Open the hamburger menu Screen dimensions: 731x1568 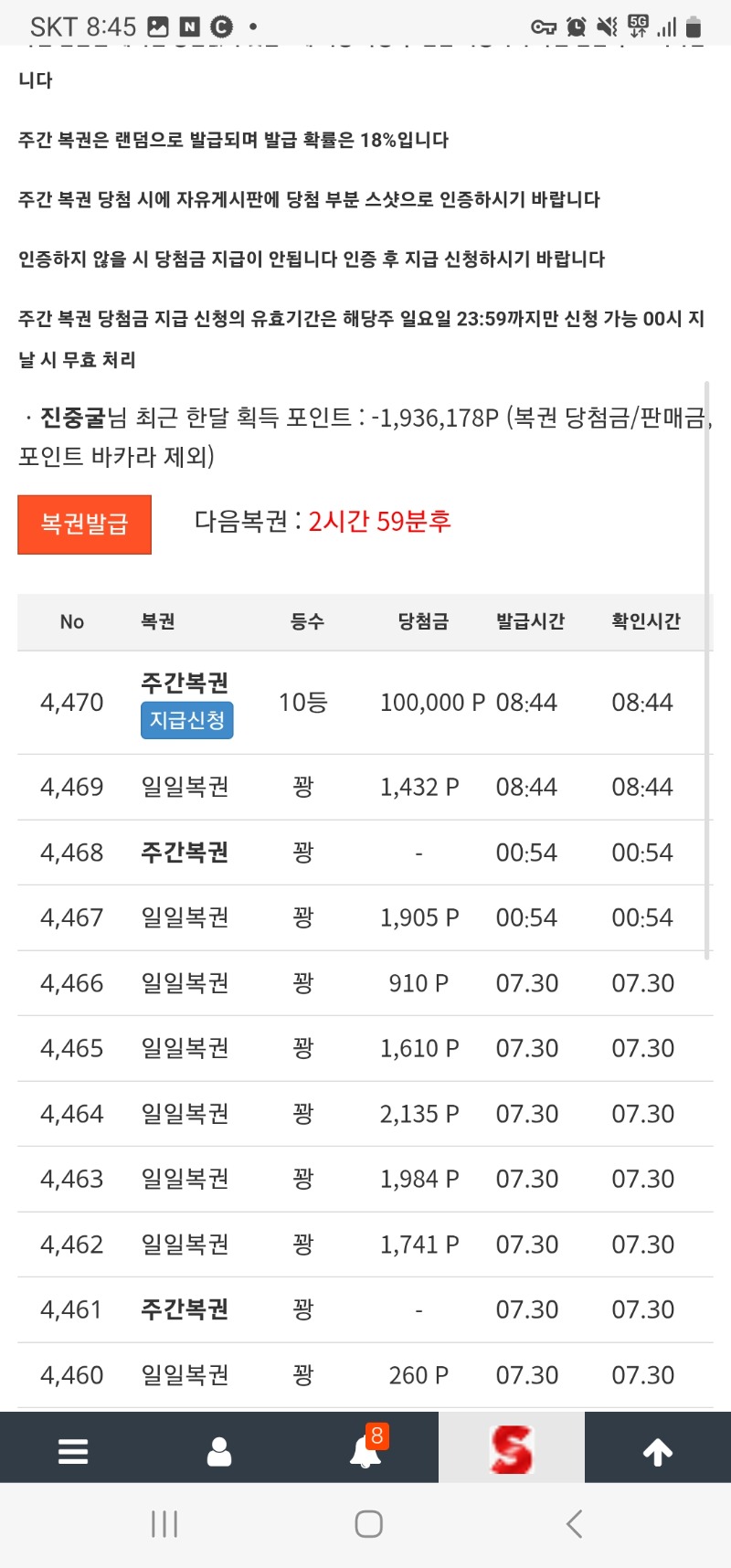point(73,1451)
